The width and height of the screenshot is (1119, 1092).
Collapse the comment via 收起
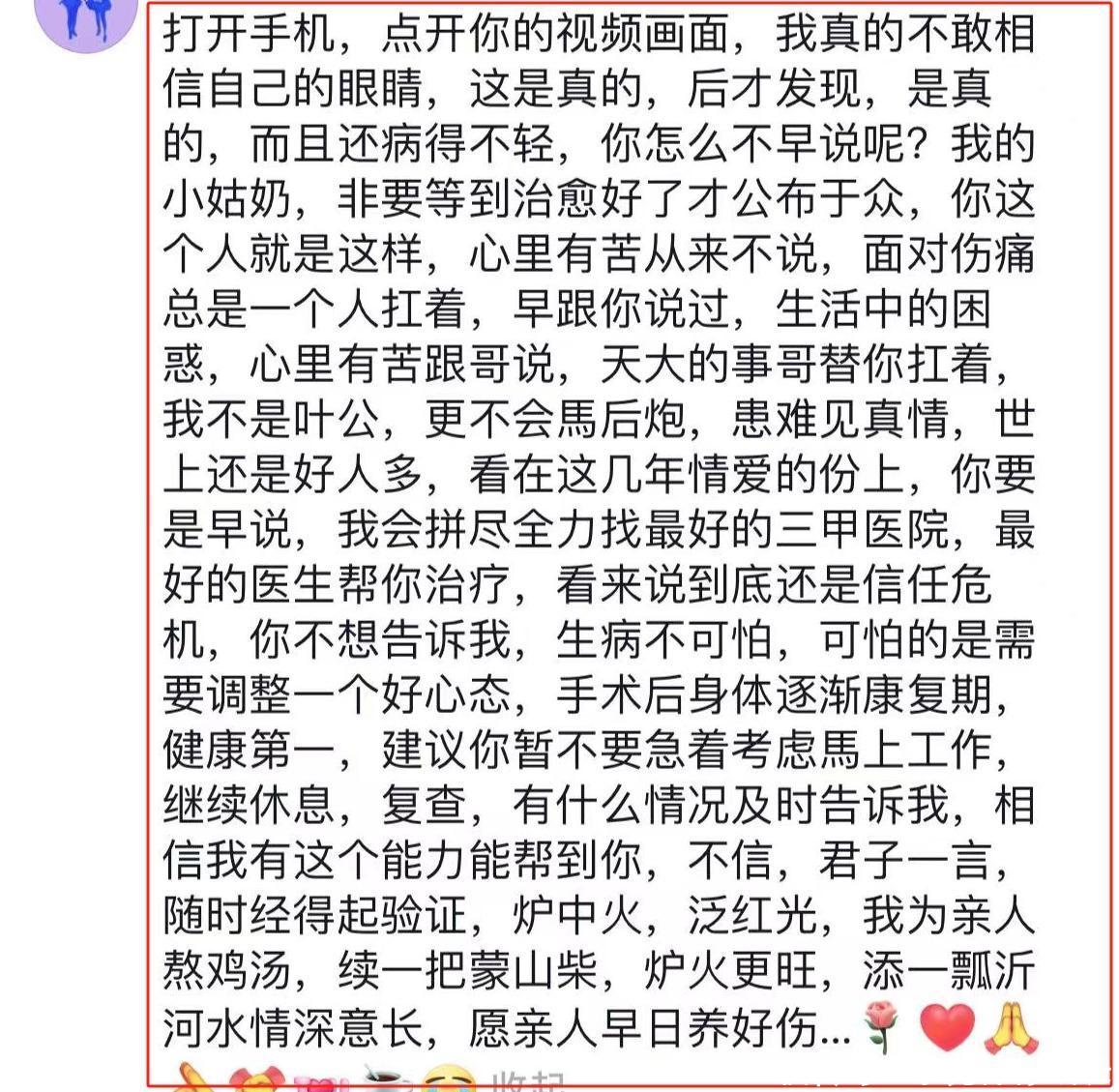click(x=527, y=1081)
